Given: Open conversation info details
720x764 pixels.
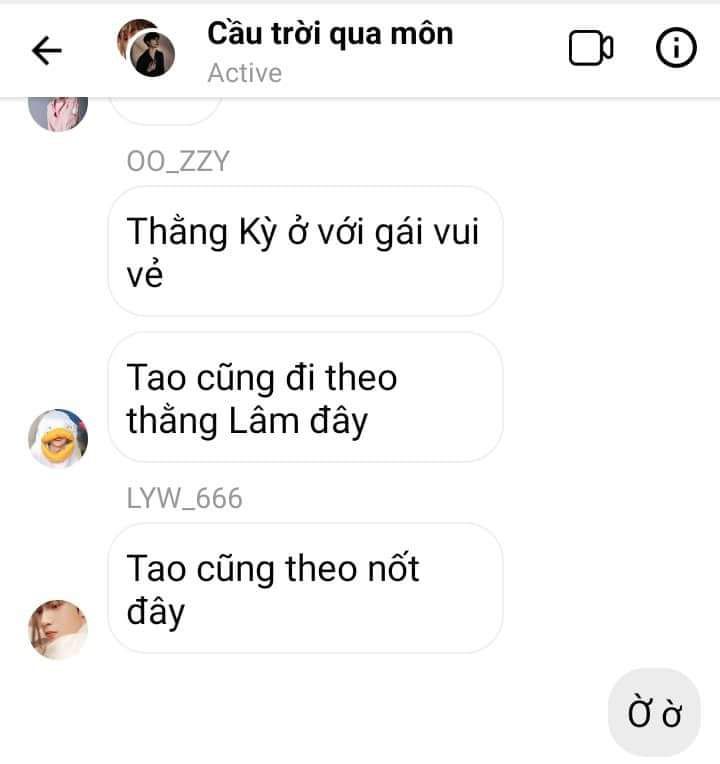Looking at the screenshot, I should click(x=676, y=49).
